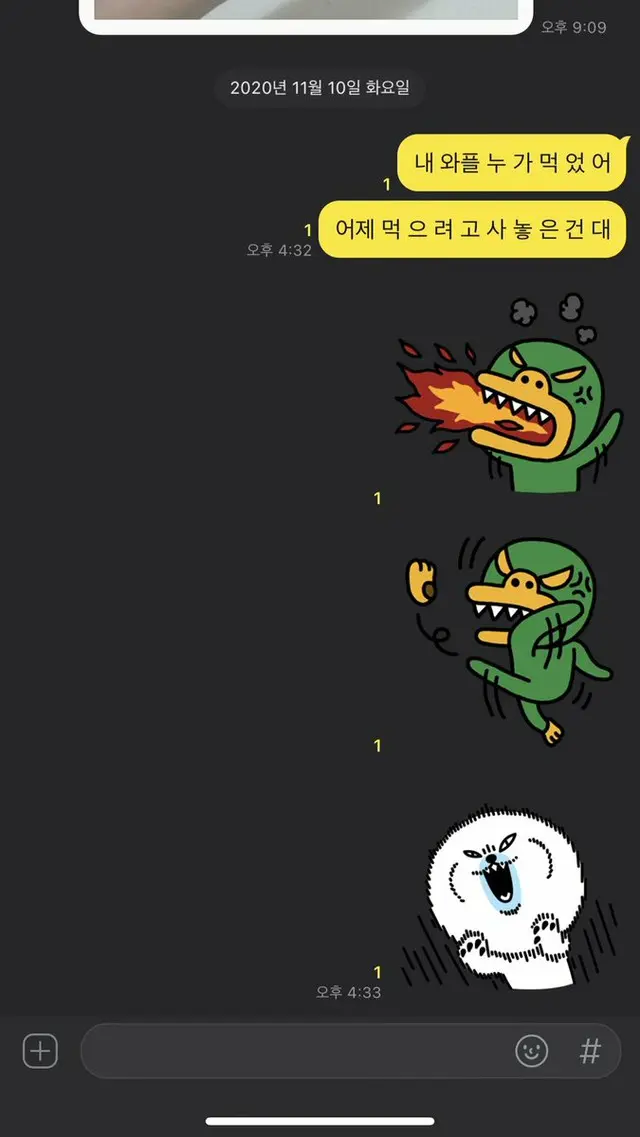Open the plus attachment menu
This screenshot has height=1137, width=640.
tap(40, 1051)
